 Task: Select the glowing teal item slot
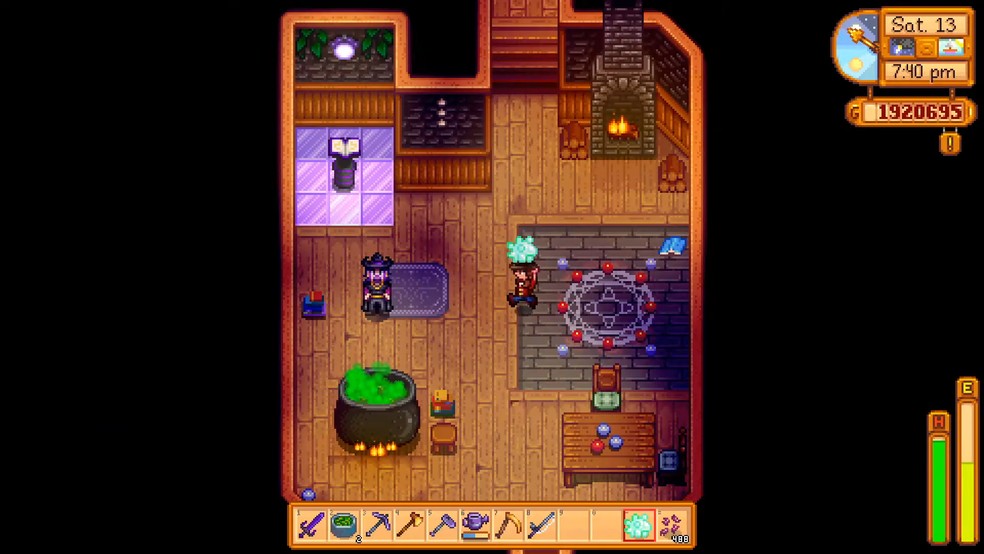point(638,524)
